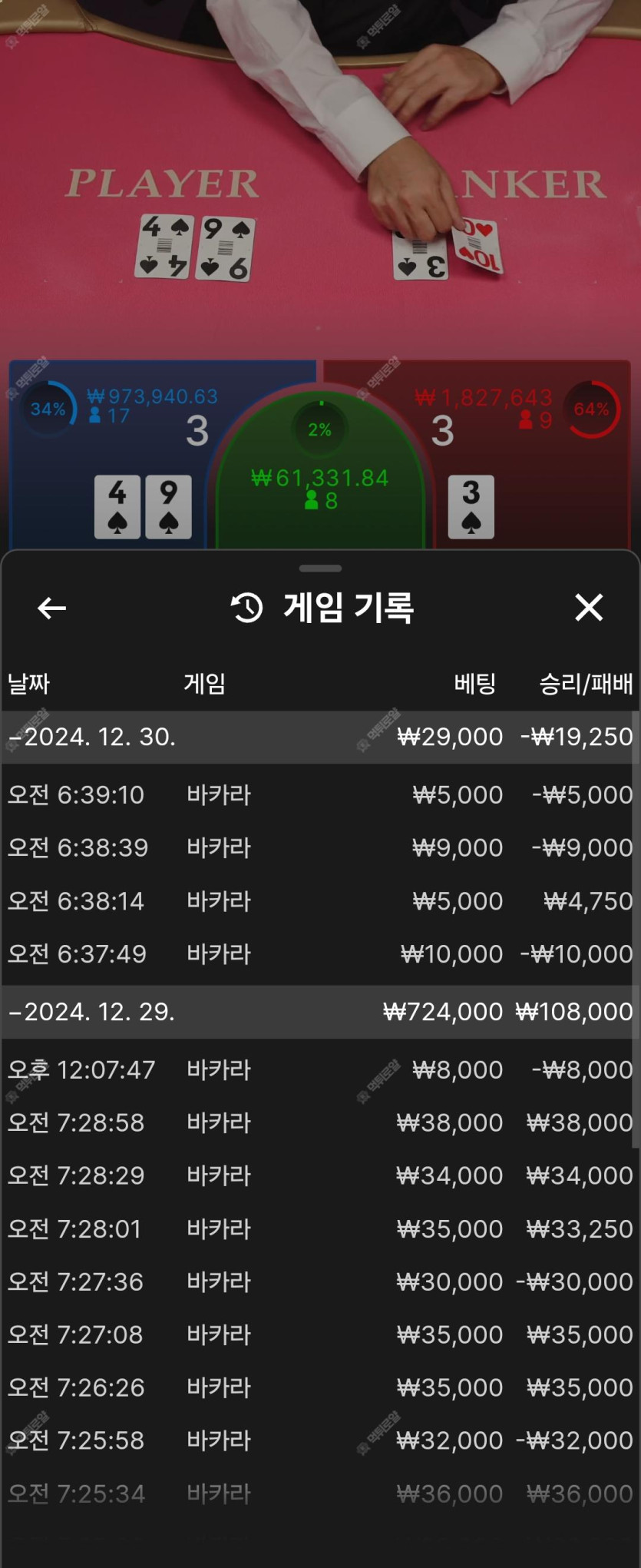The width and height of the screenshot is (641, 1568).
Task: Collapse the 2024. 12. 29. date group
Action: (x=92, y=1012)
